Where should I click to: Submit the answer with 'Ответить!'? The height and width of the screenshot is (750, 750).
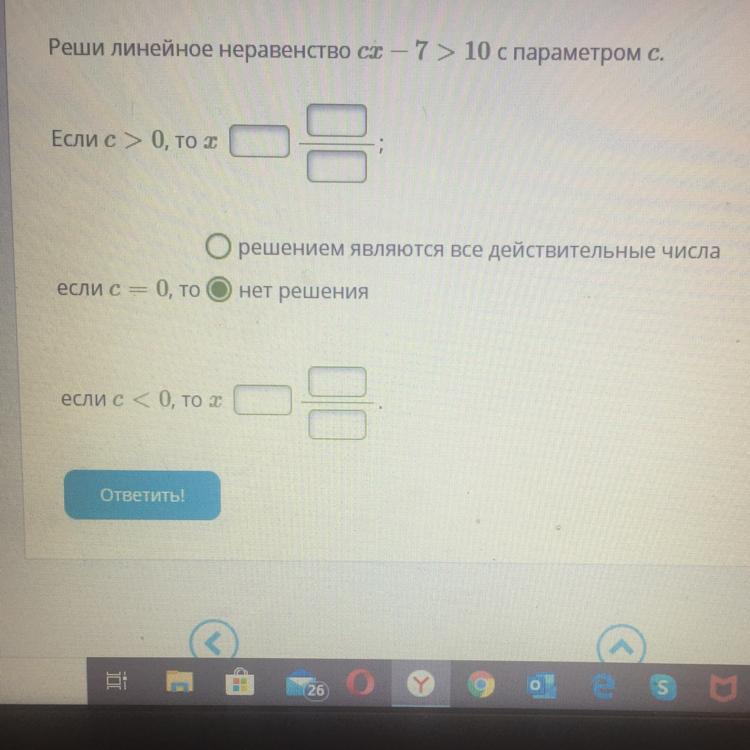143,495
